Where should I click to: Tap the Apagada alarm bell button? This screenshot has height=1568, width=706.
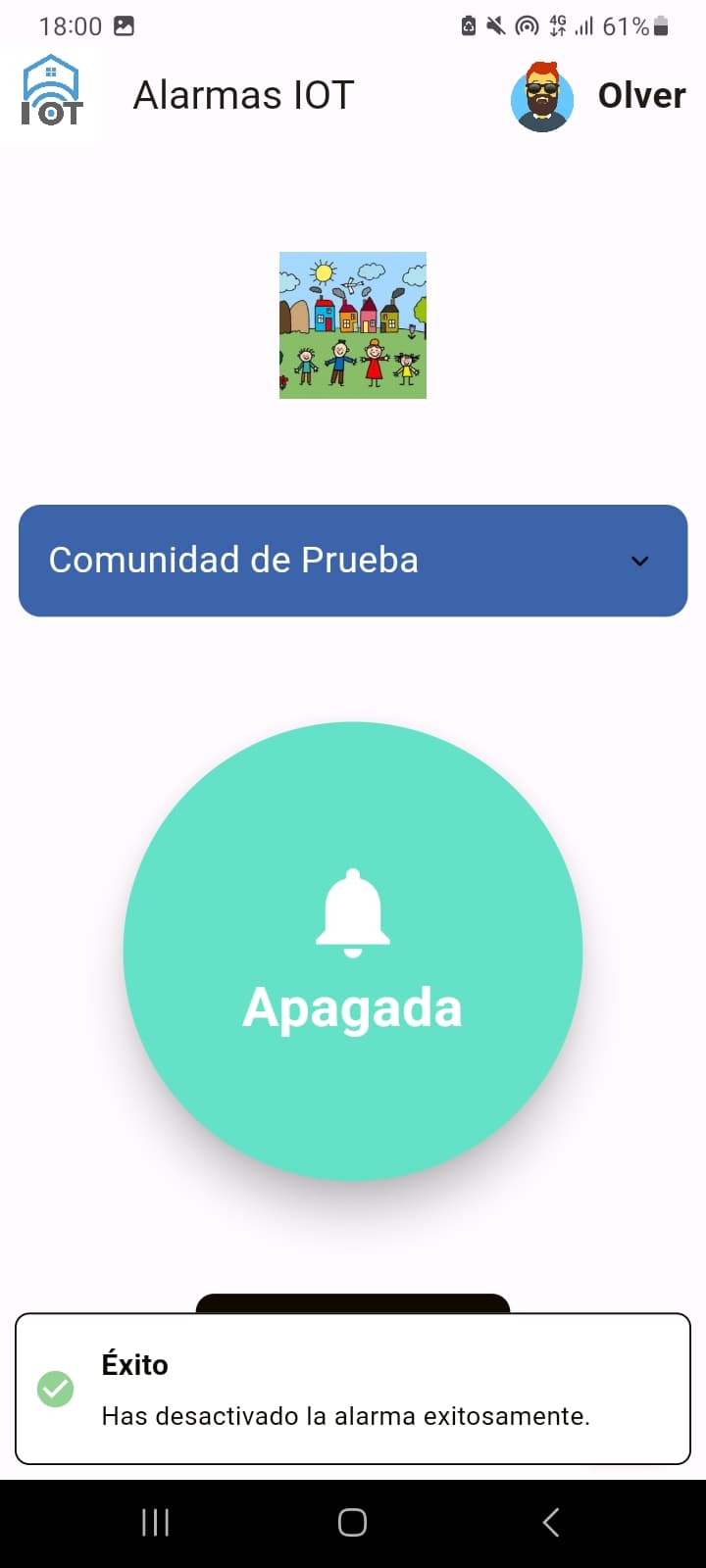click(353, 951)
